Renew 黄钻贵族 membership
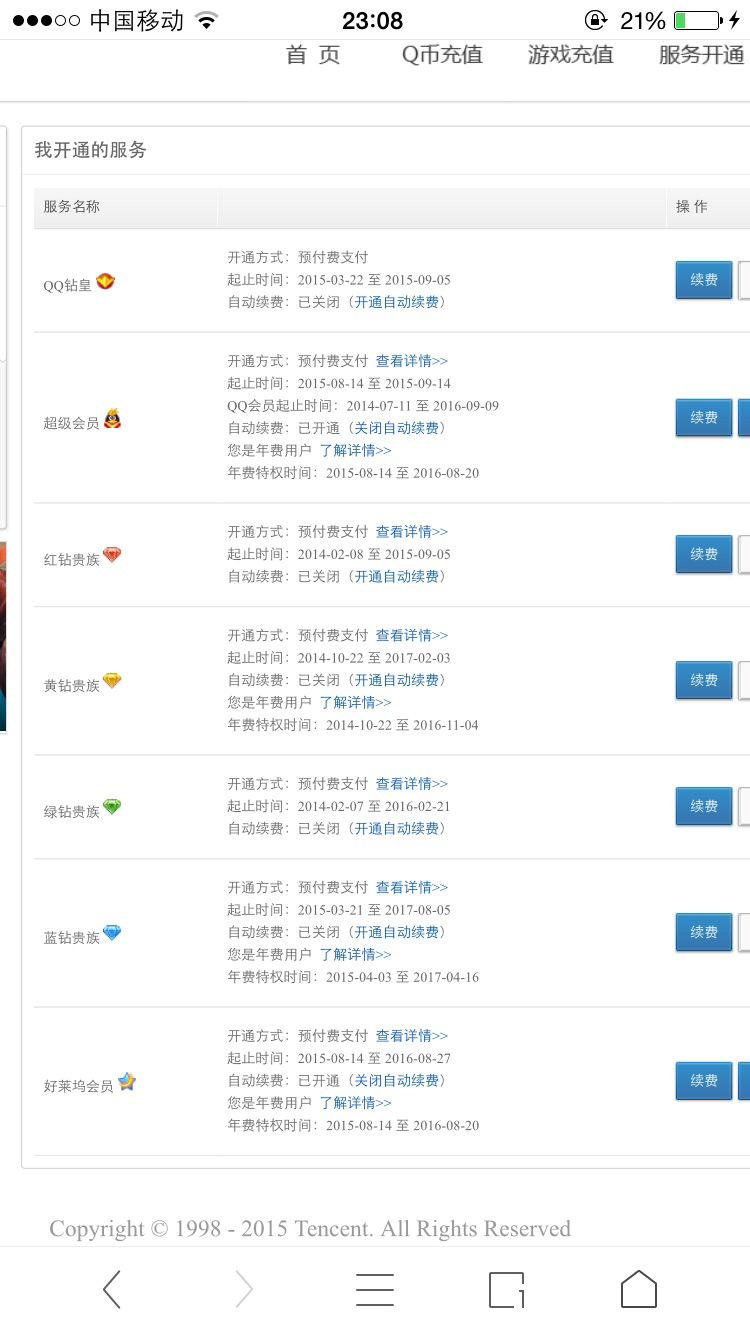The width and height of the screenshot is (750, 1334). tap(704, 680)
